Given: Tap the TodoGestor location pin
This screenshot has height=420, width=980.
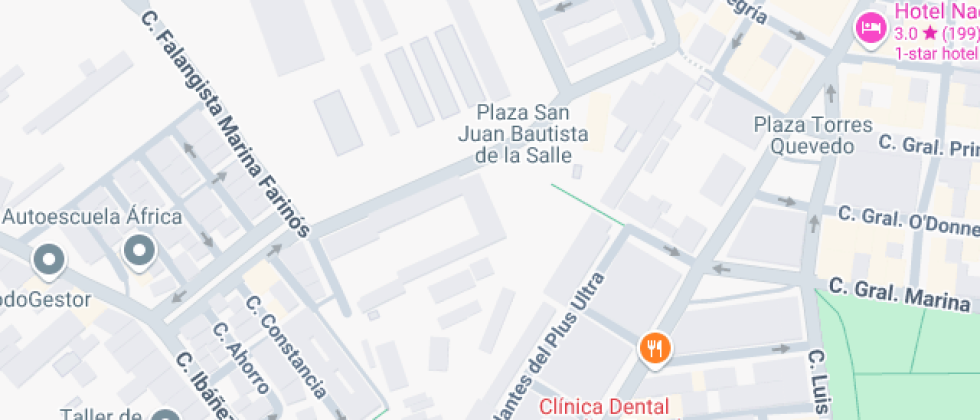Looking at the screenshot, I should tap(48, 262).
